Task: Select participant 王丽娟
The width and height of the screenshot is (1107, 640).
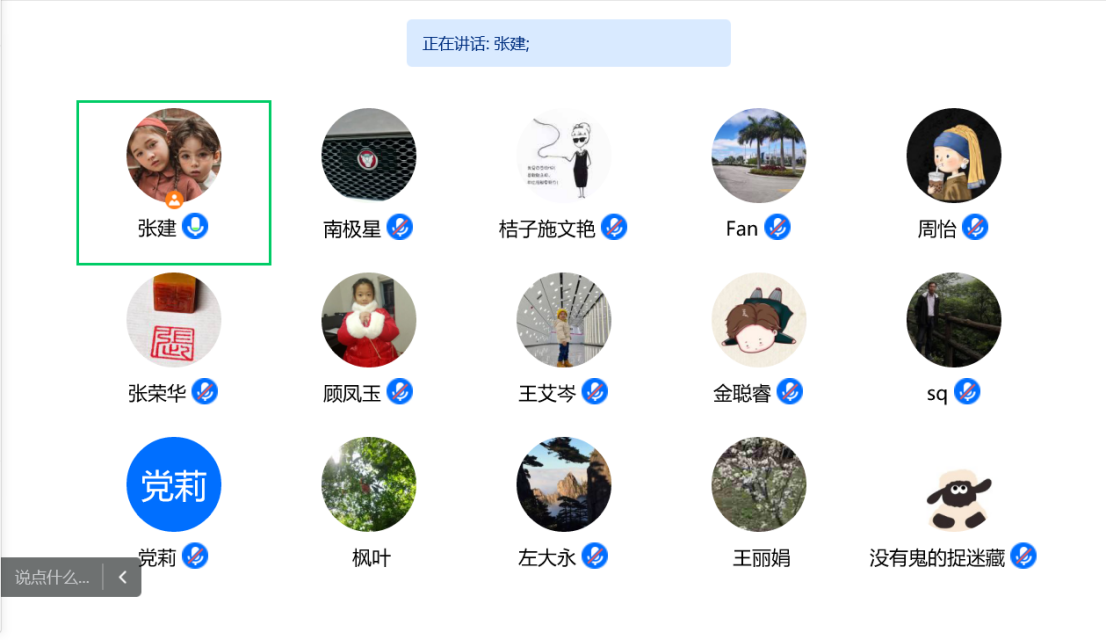Action: (759, 485)
